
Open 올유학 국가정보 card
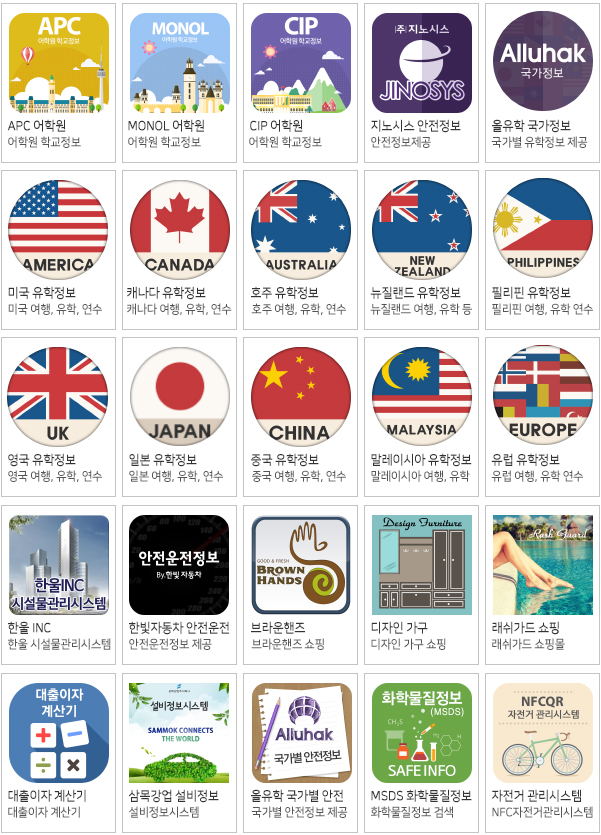pyautogui.click(x=543, y=63)
